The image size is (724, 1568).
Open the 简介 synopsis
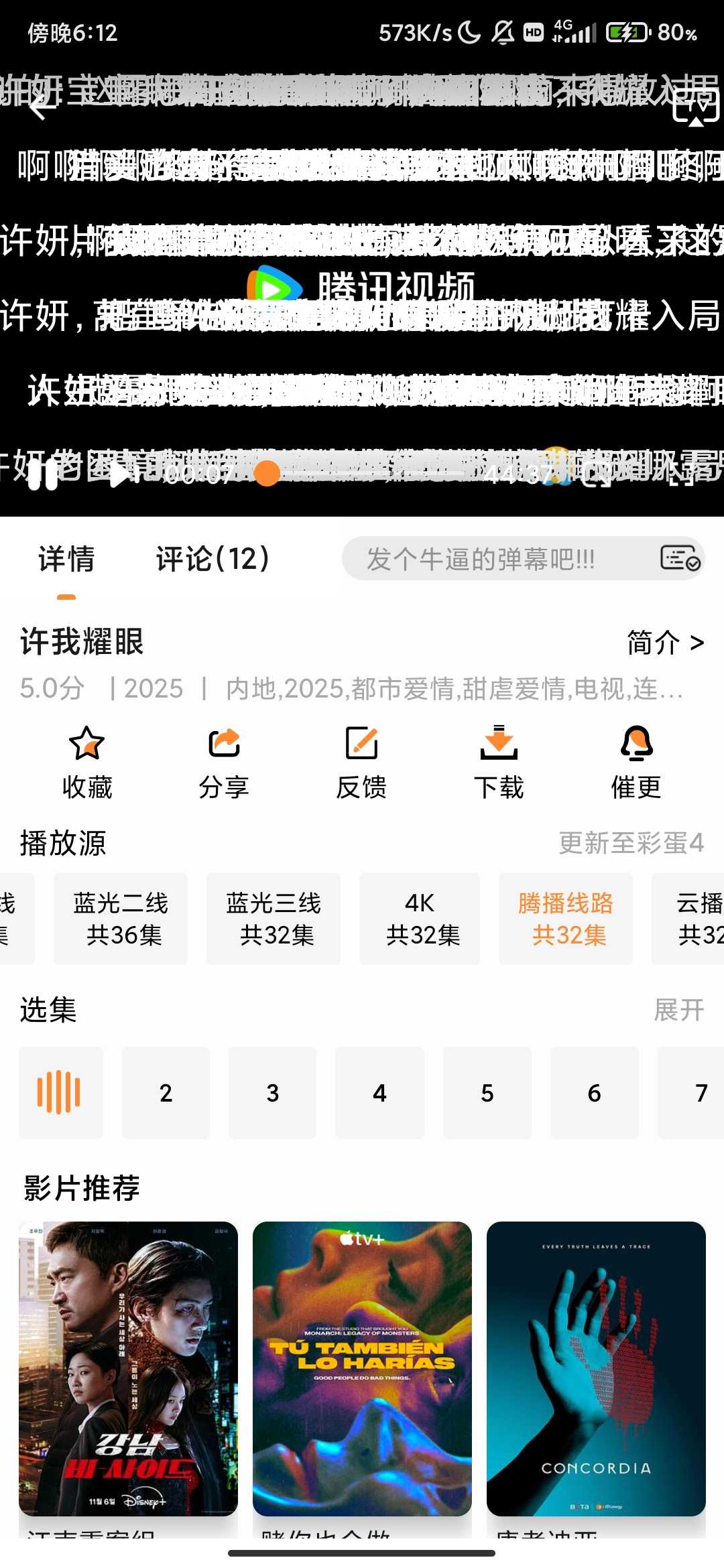coord(664,643)
